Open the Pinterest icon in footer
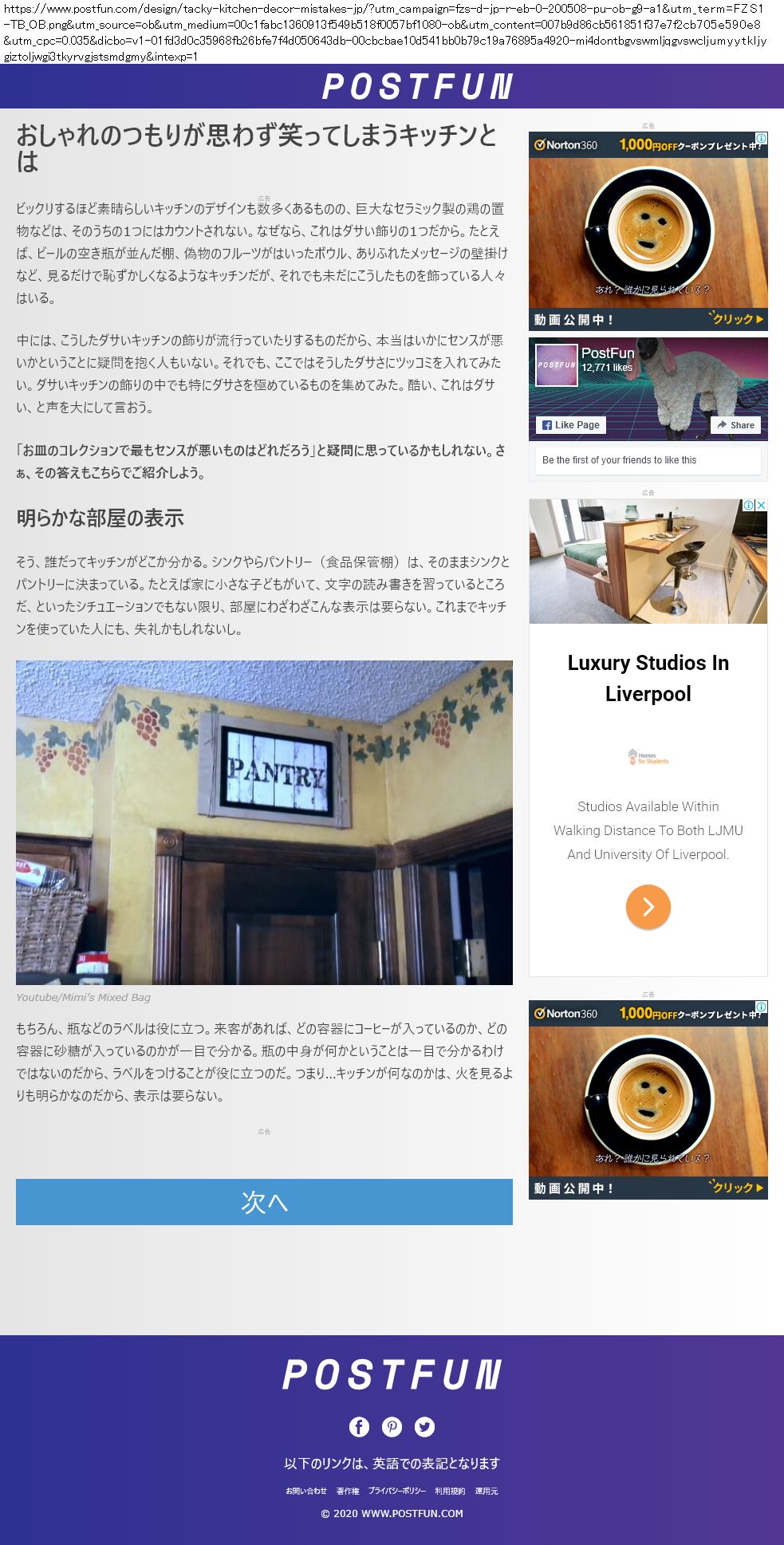 click(x=392, y=1427)
